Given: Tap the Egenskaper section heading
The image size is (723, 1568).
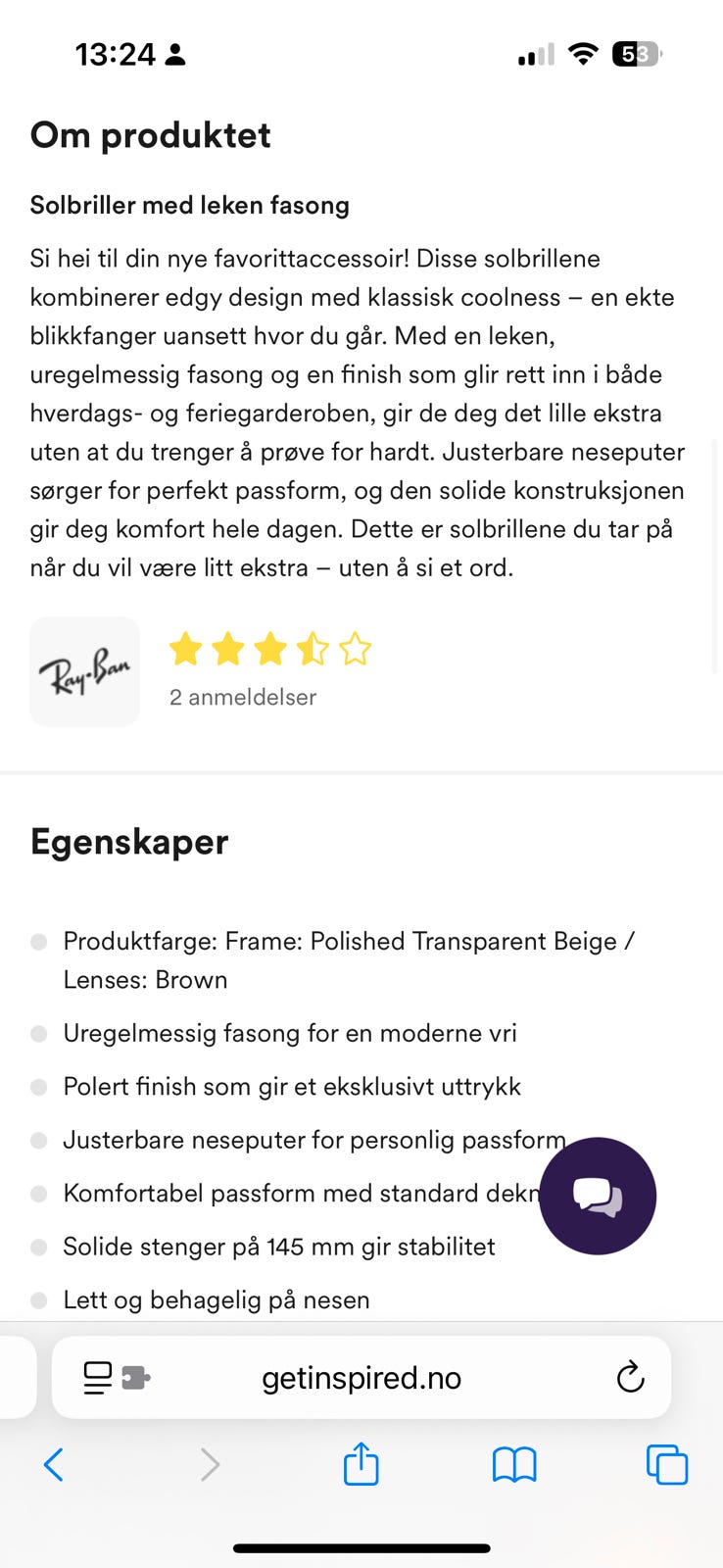Looking at the screenshot, I should point(129,841).
